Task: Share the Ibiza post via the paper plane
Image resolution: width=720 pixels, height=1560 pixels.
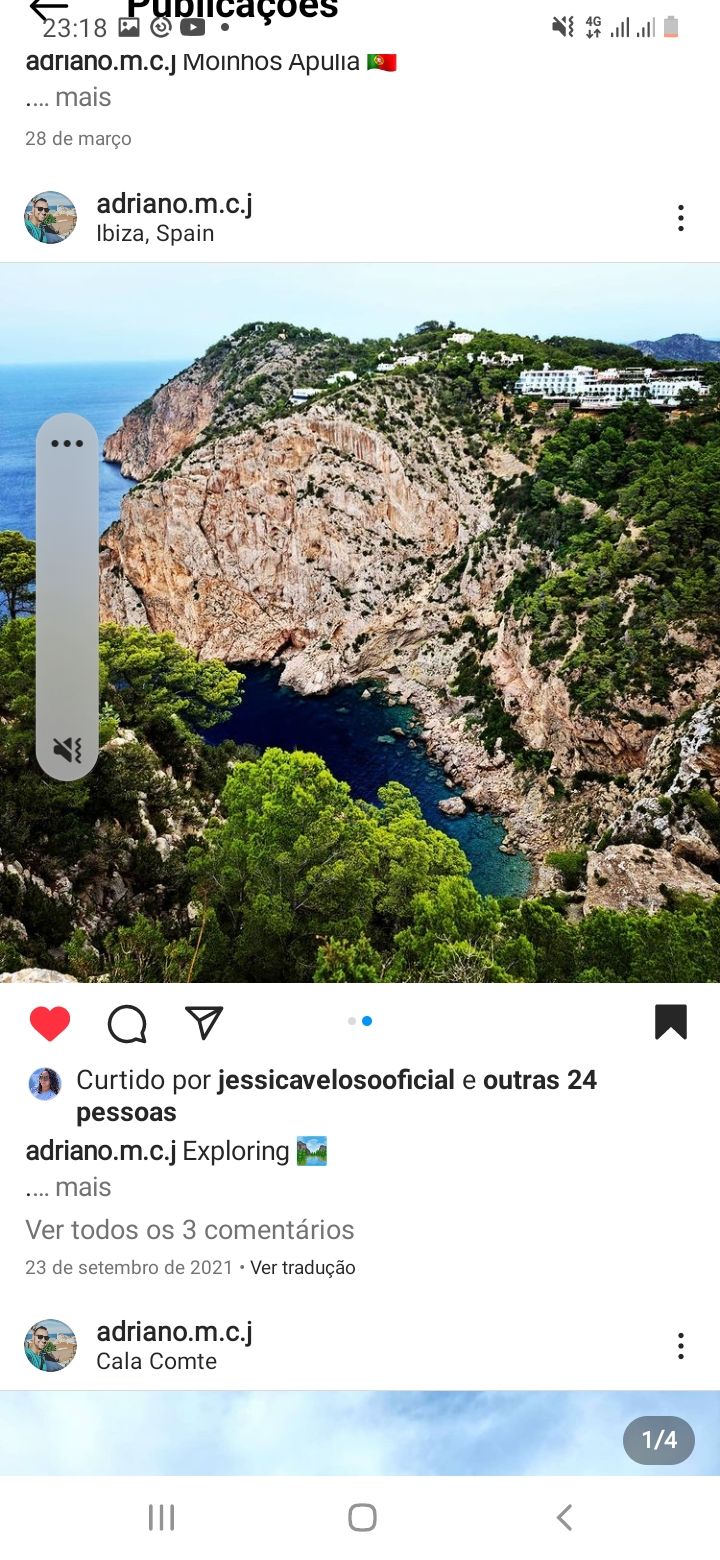Action: click(x=204, y=1022)
